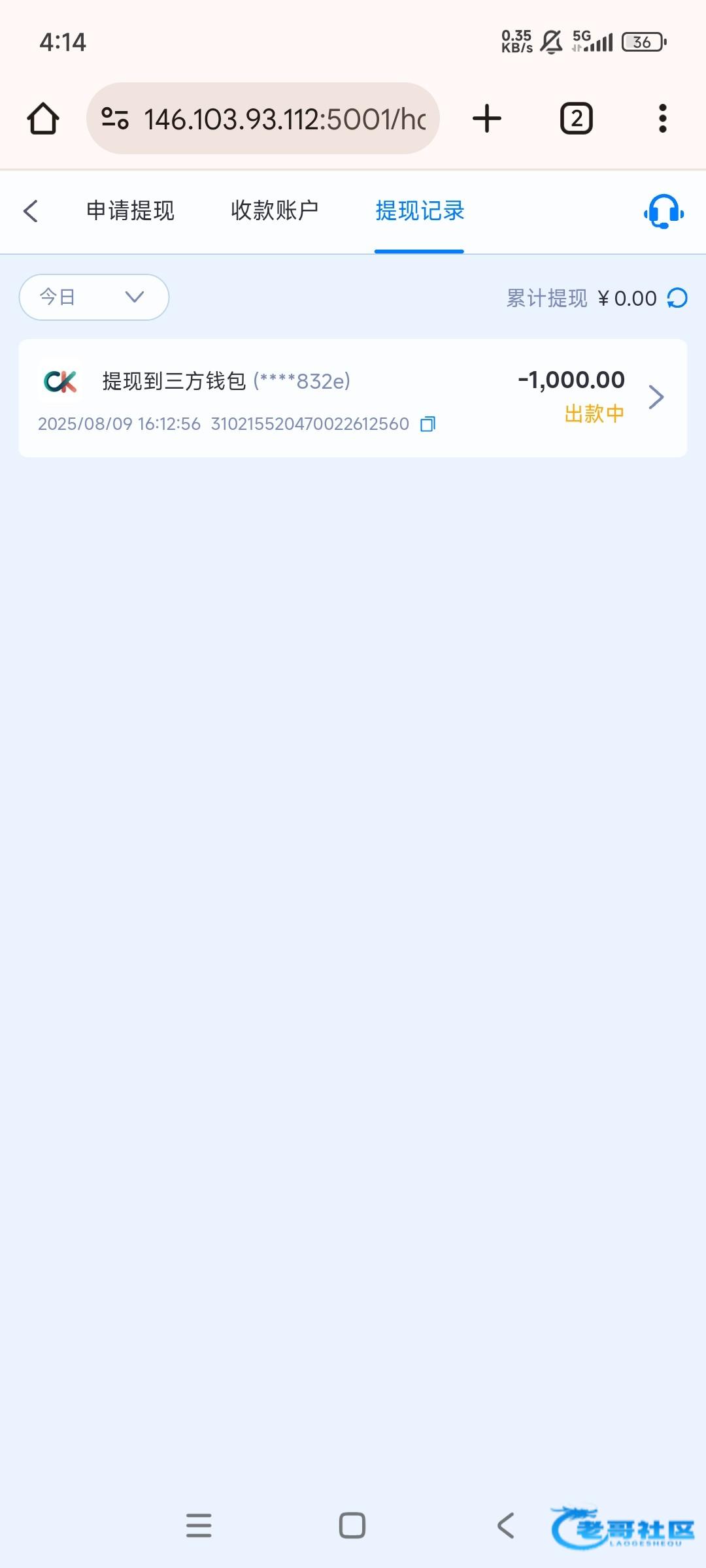Open customer service headset icon
Screen dimensions: 706x1568
point(664,211)
